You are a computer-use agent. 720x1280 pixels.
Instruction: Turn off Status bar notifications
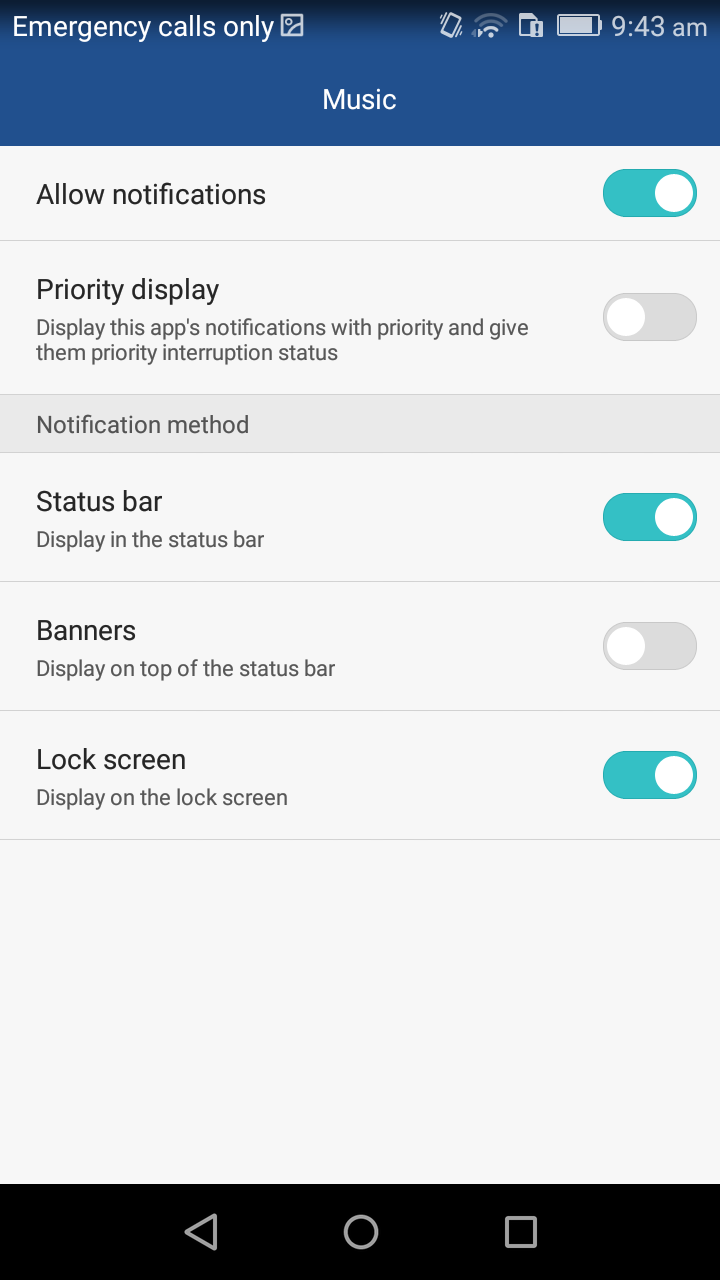[x=649, y=517]
